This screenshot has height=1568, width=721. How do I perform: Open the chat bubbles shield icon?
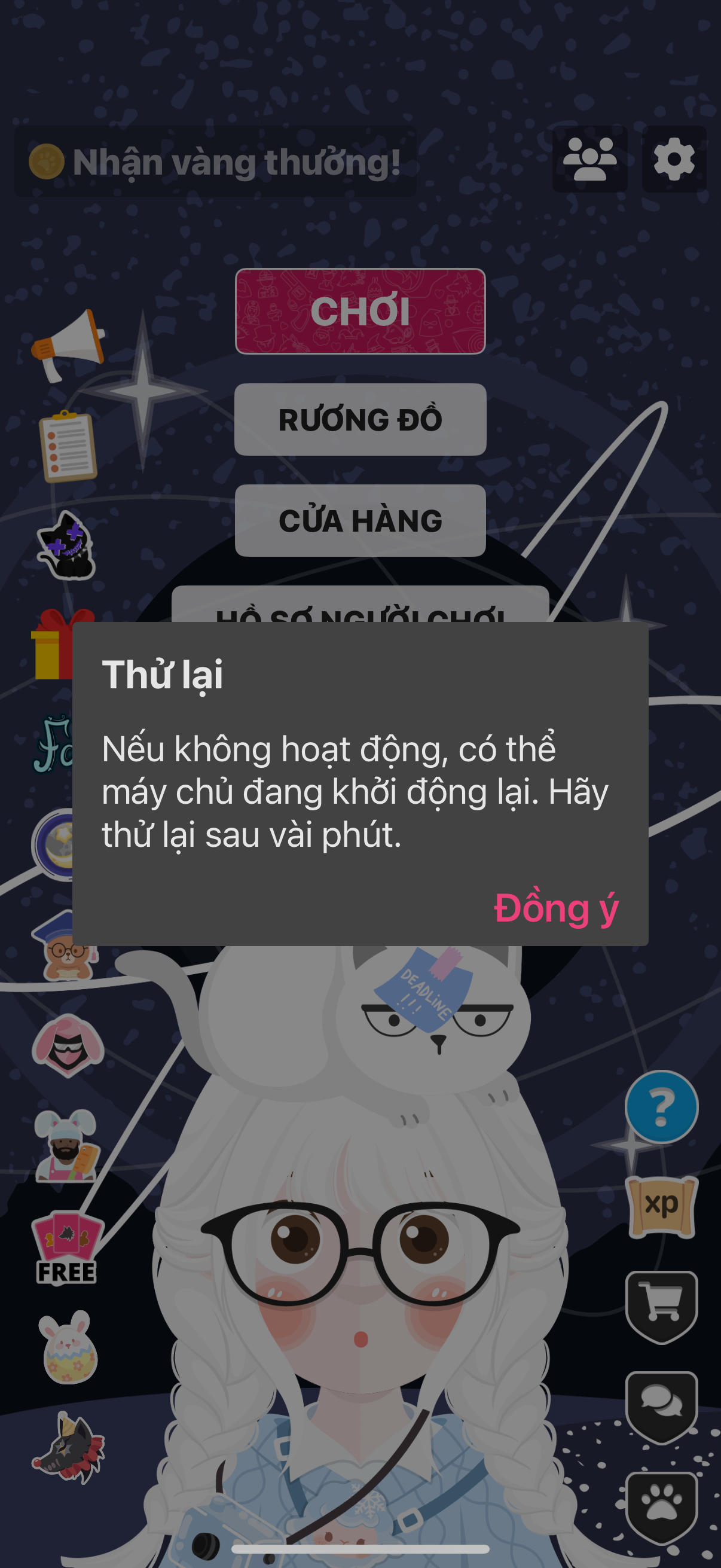tap(661, 1405)
